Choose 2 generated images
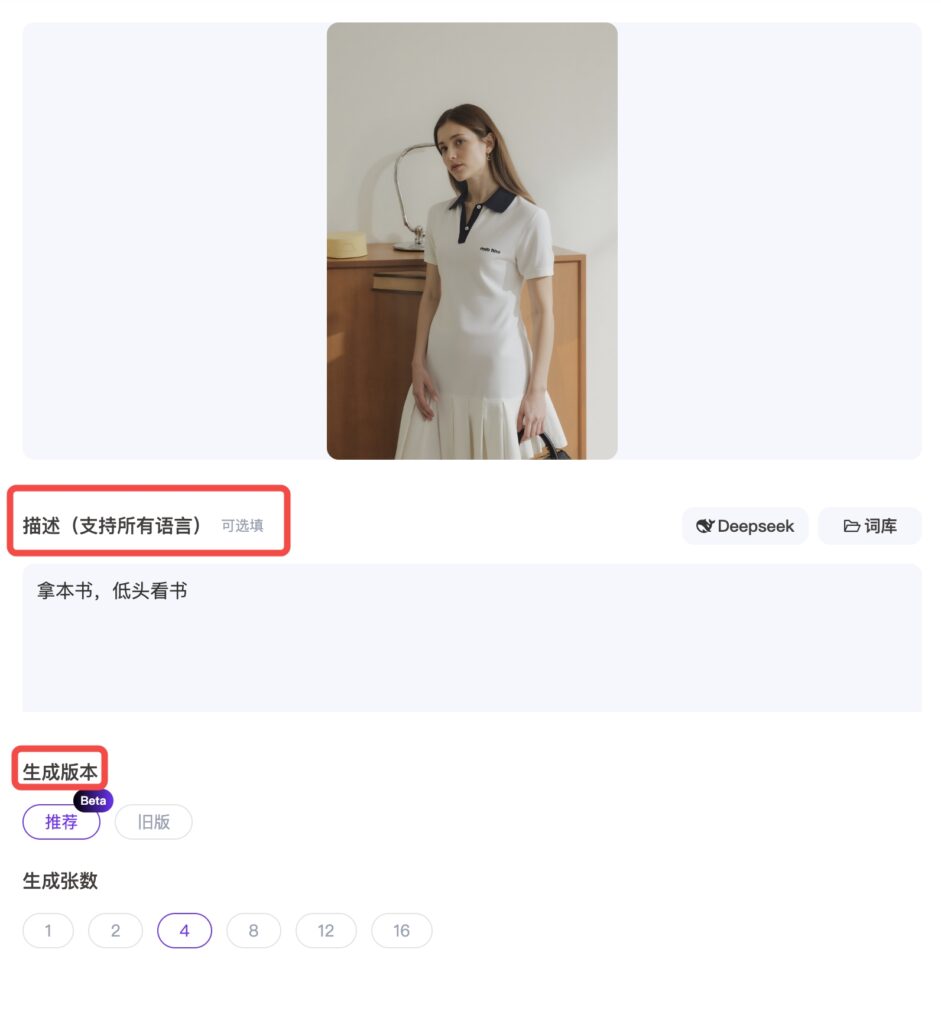This screenshot has height=1024, width=941. click(115, 931)
